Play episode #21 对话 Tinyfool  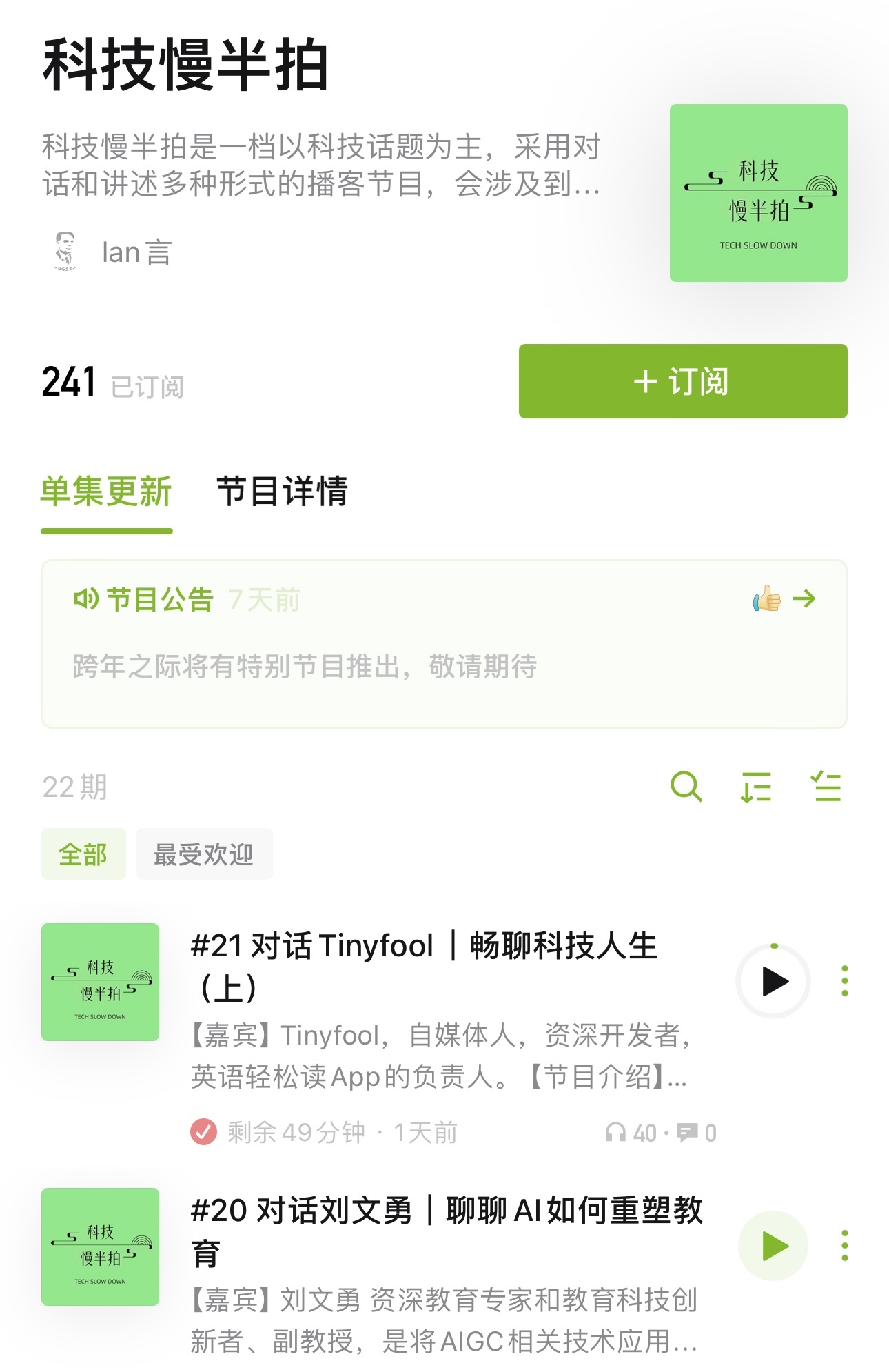point(774,981)
